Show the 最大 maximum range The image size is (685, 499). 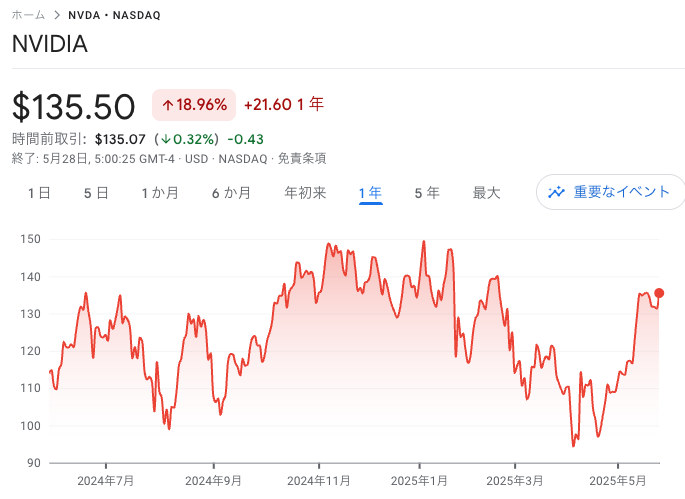point(486,193)
